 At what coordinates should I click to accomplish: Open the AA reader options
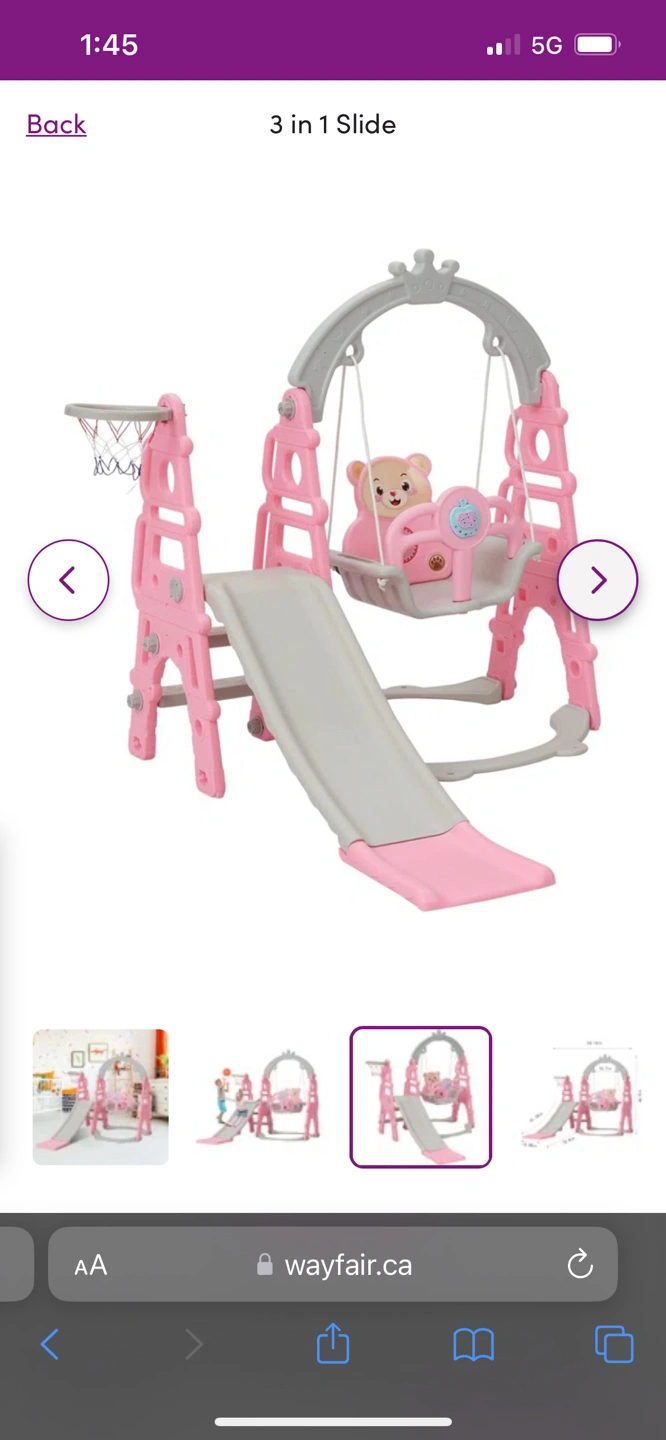coord(91,1265)
